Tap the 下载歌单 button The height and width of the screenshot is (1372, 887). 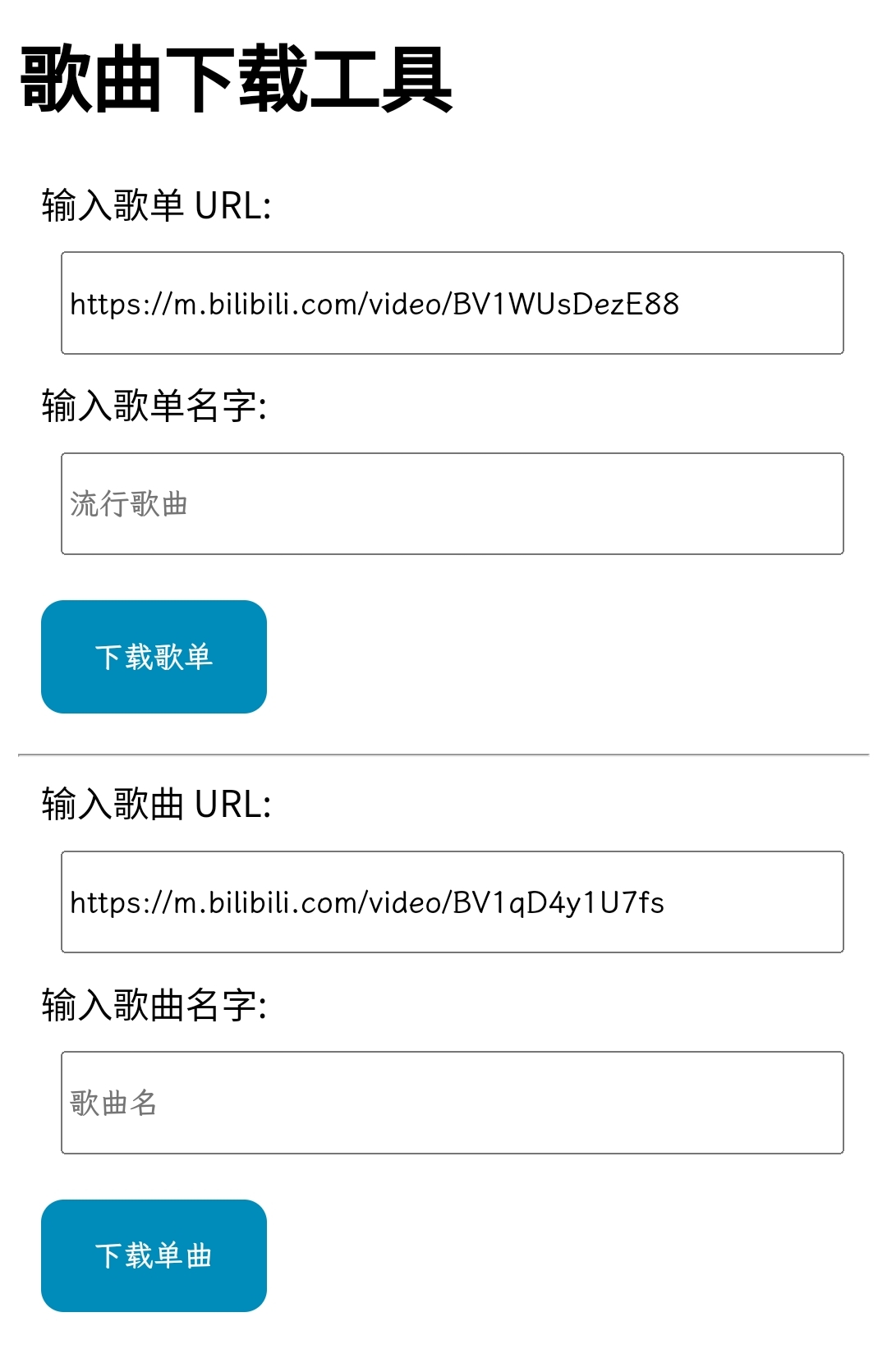click(154, 657)
